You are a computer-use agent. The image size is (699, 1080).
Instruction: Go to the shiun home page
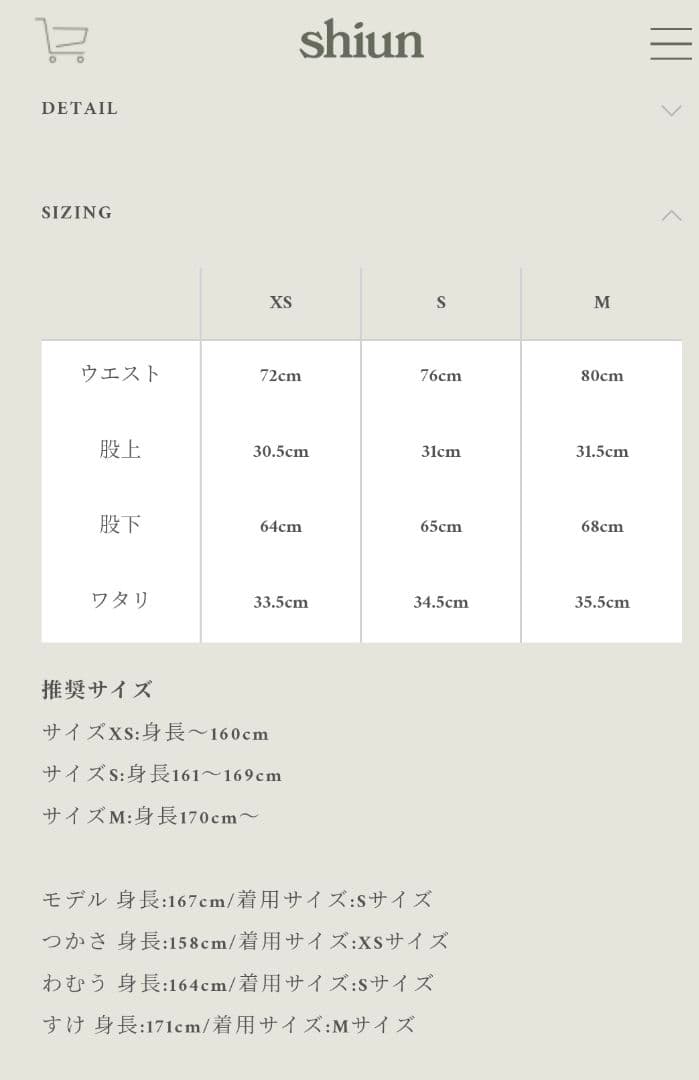[361, 41]
